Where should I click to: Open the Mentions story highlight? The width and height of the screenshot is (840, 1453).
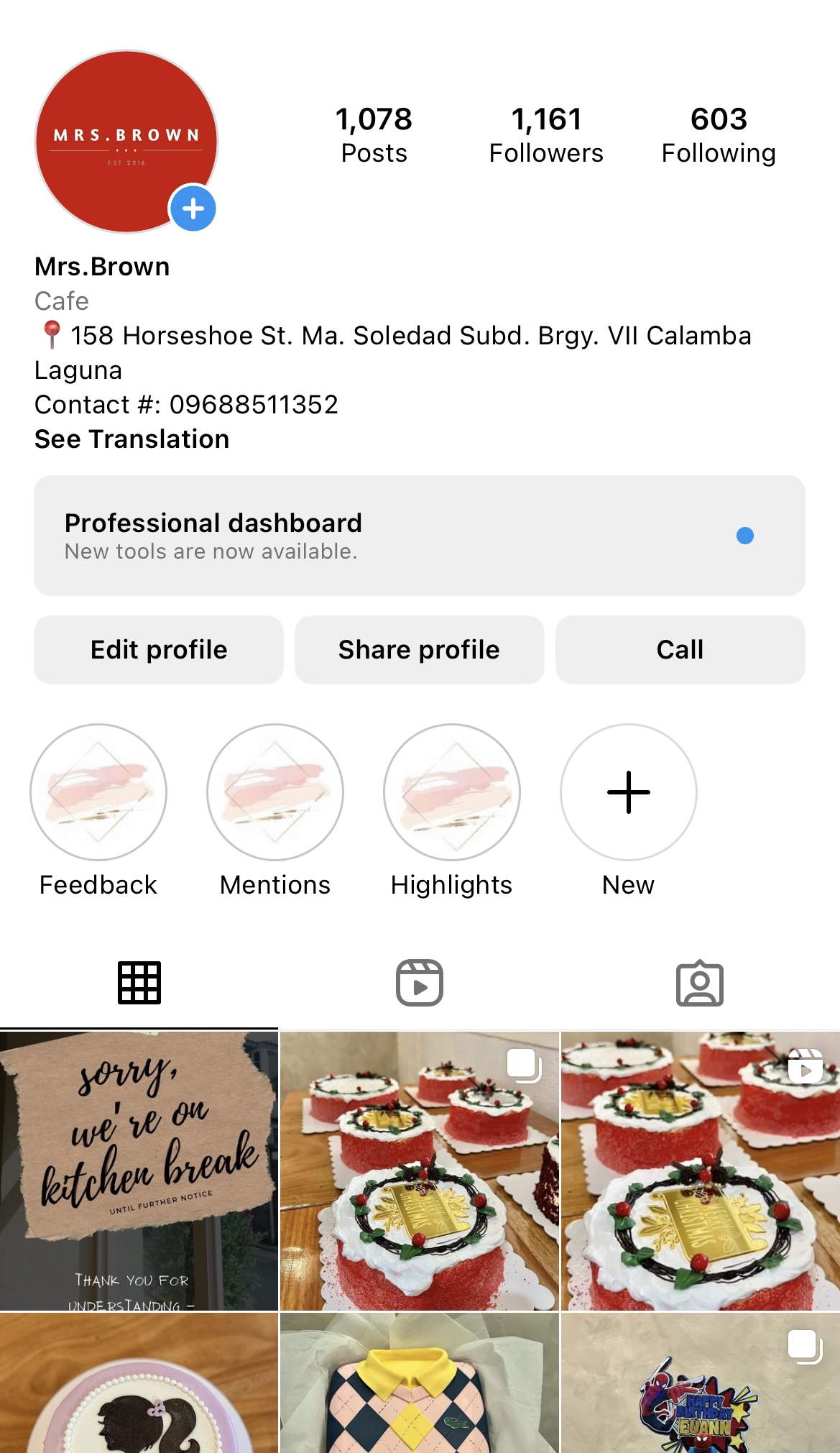pos(275,792)
